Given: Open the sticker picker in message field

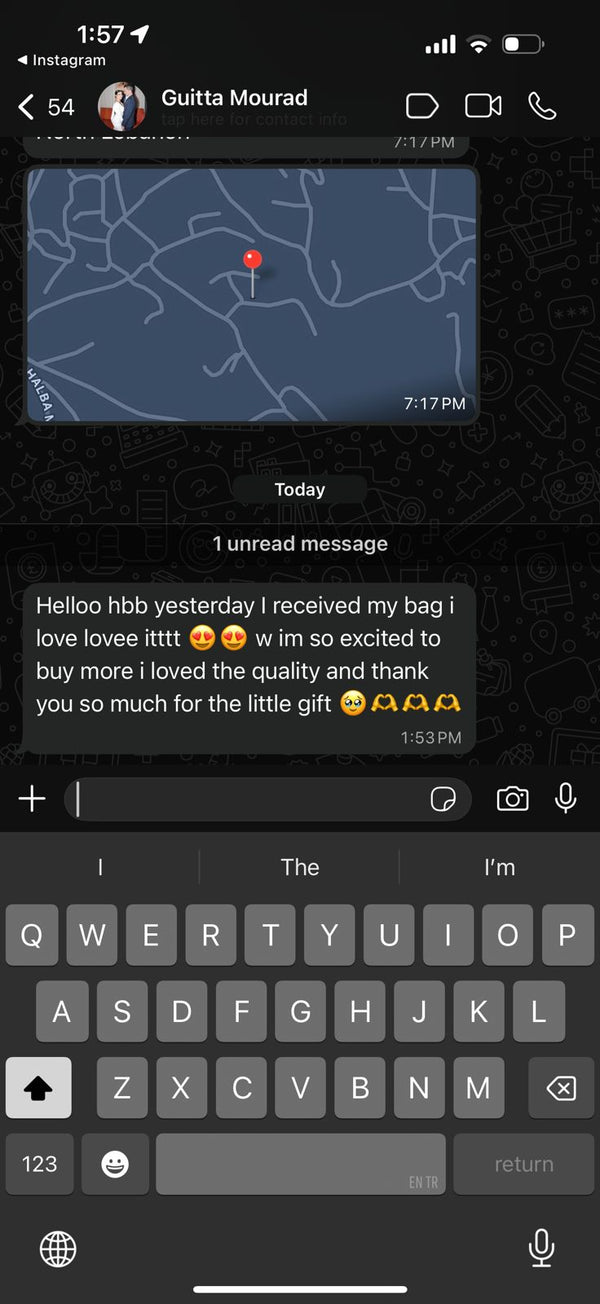Looking at the screenshot, I should pyautogui.click(x=443, y=798).
